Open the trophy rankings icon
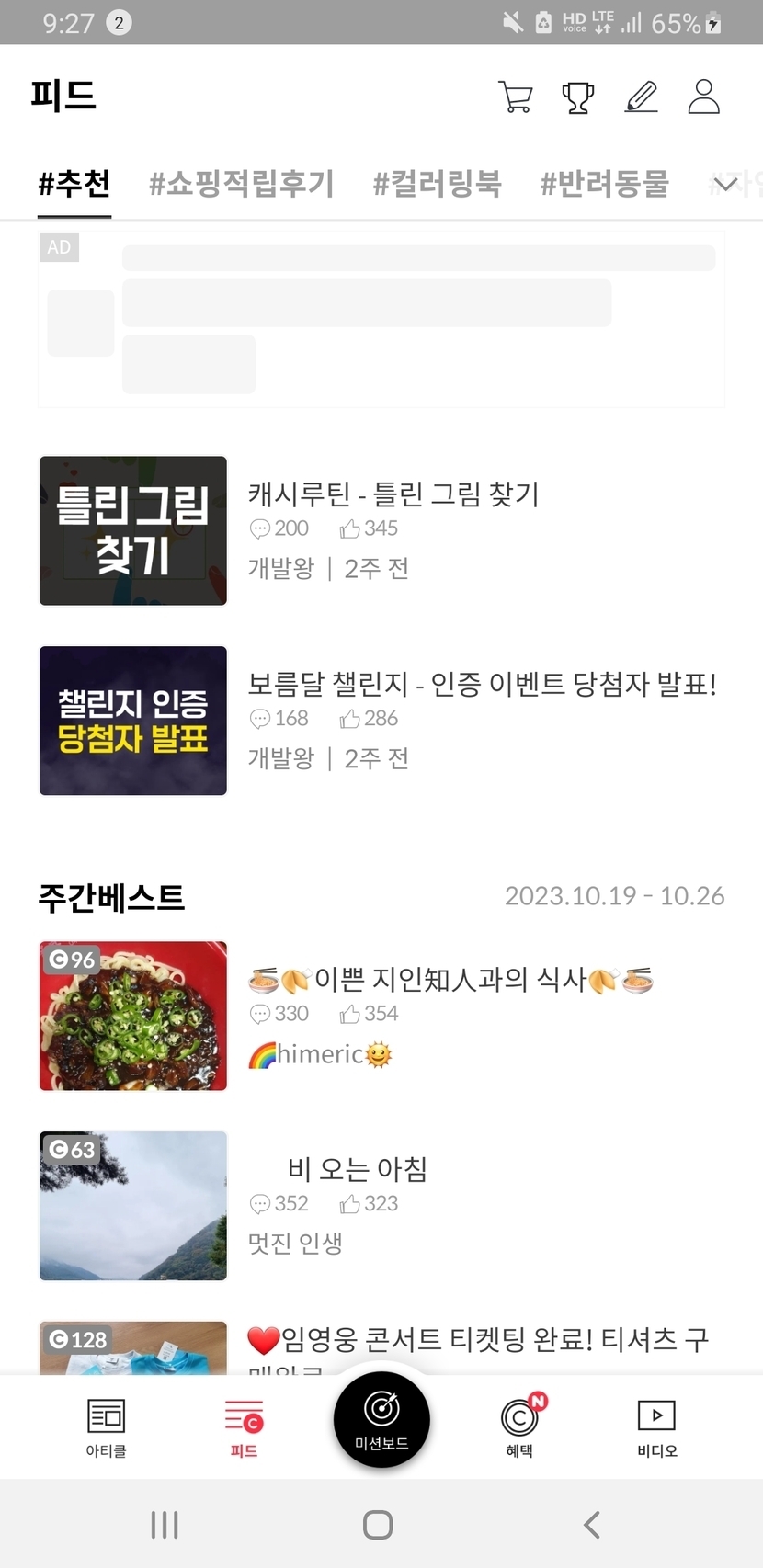Screen dimensions: 763x1568 click(x=578, y=97)
